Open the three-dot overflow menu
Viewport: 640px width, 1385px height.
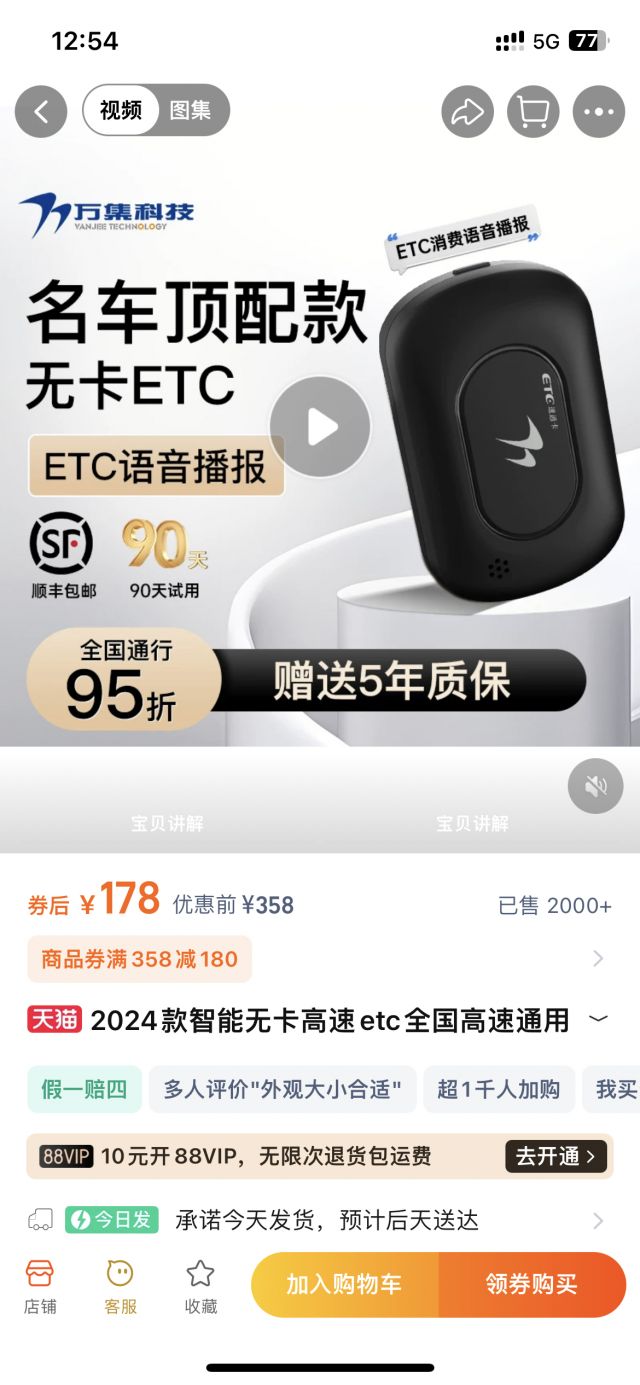(x=598, y=111)
